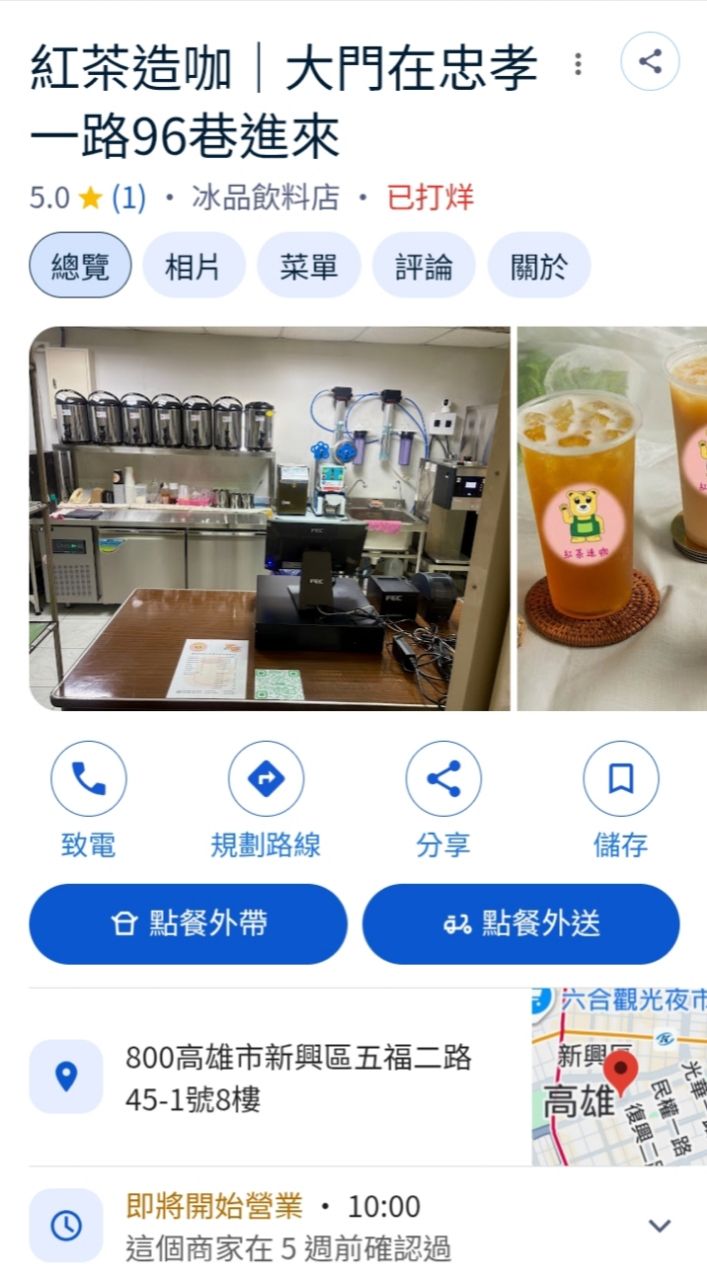Tap the 分享 action button
The image size is (707, 1280).
point(443,780)
